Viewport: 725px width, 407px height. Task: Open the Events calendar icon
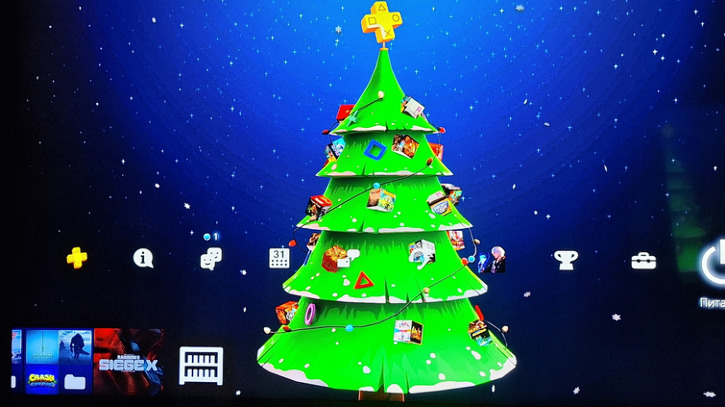tap(279, 258)
